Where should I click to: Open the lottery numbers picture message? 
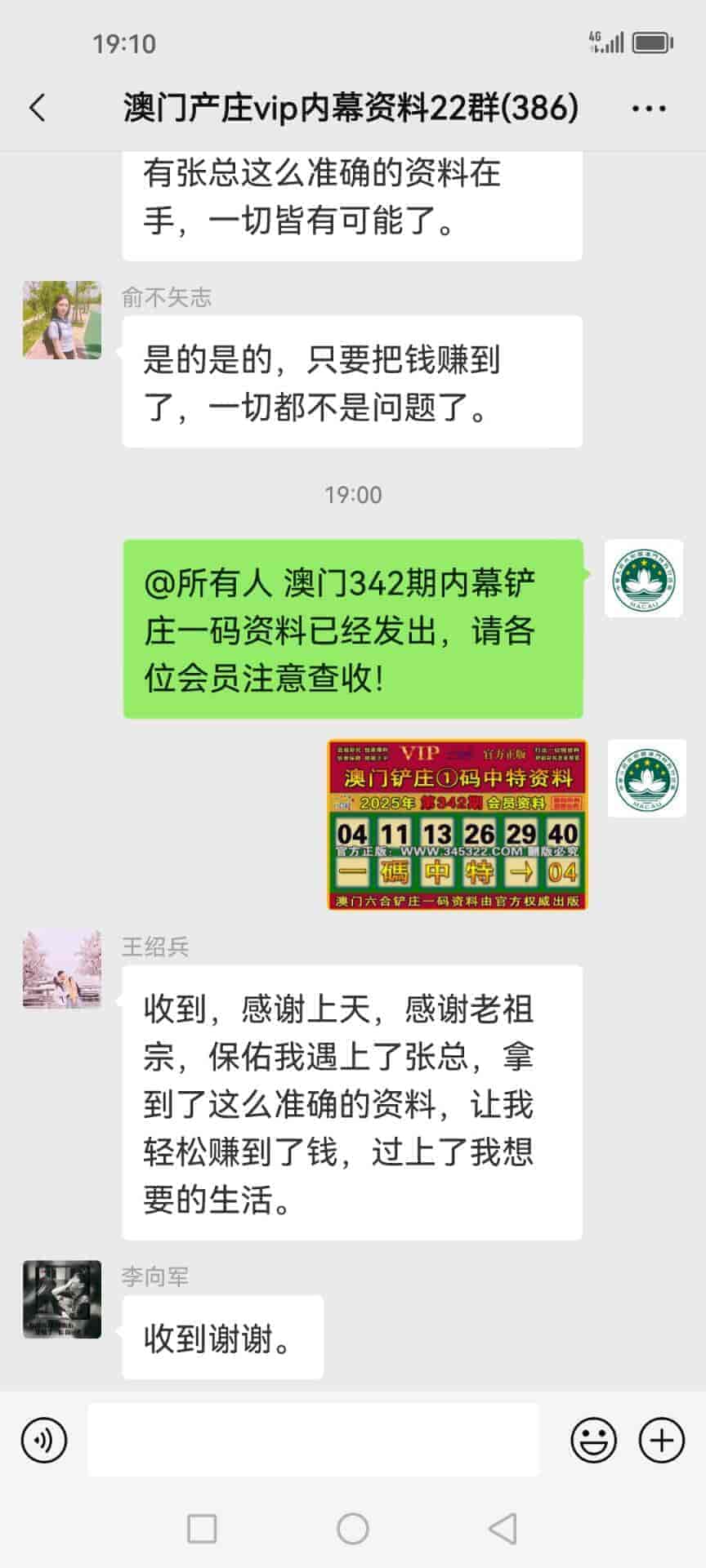tap(458, 825)
